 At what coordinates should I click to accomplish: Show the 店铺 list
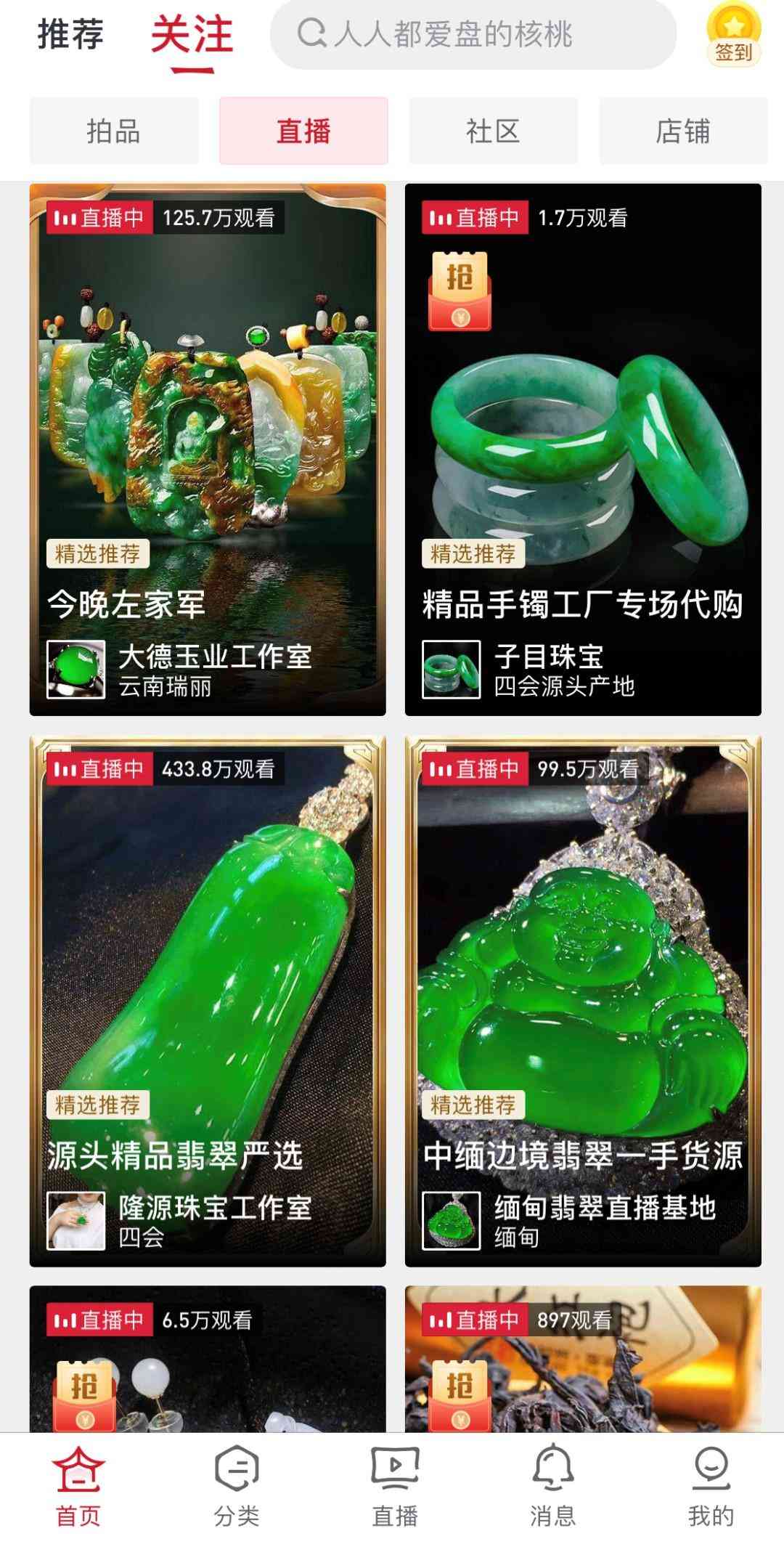(682, 131)
